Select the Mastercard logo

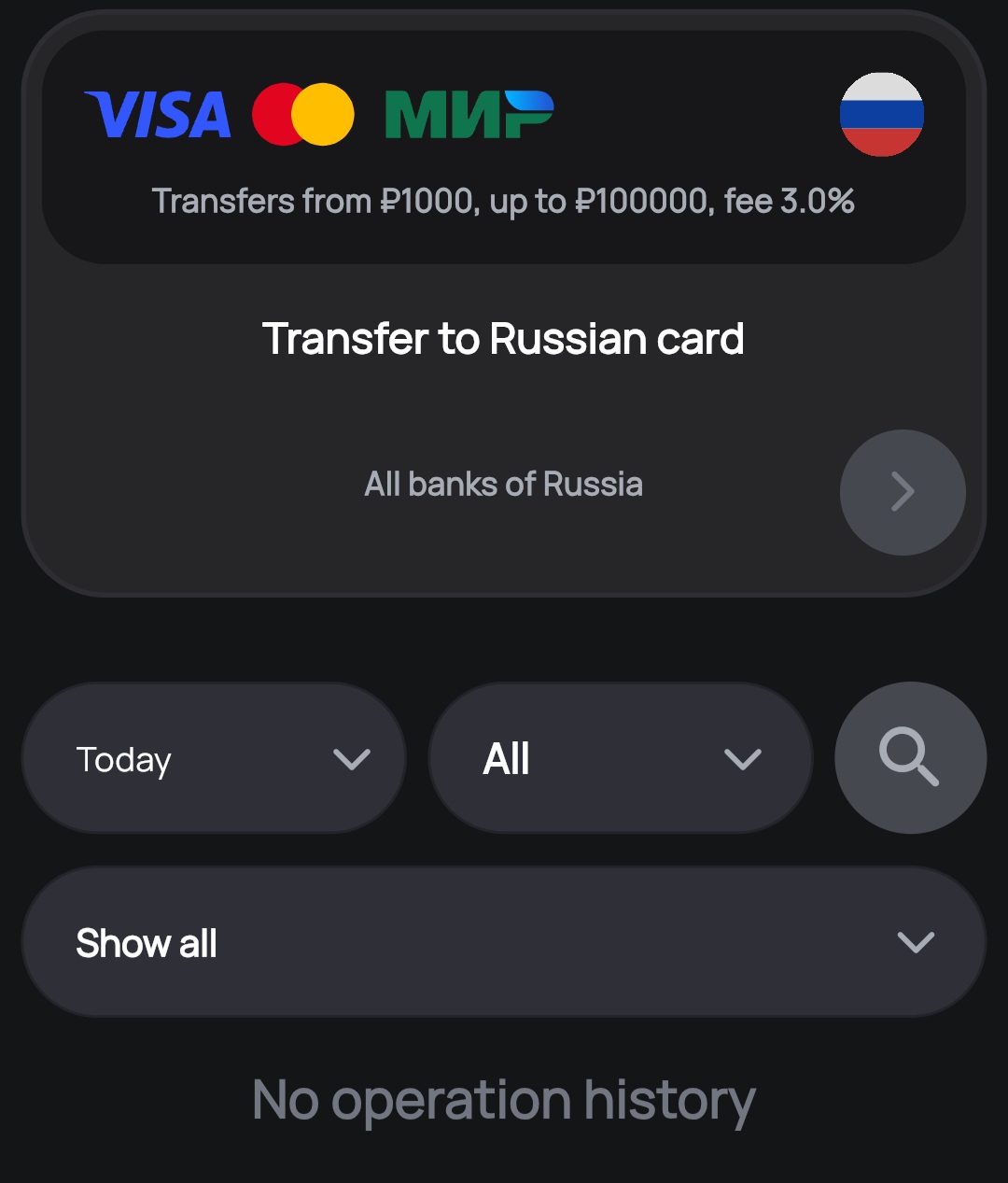point(301,113)
